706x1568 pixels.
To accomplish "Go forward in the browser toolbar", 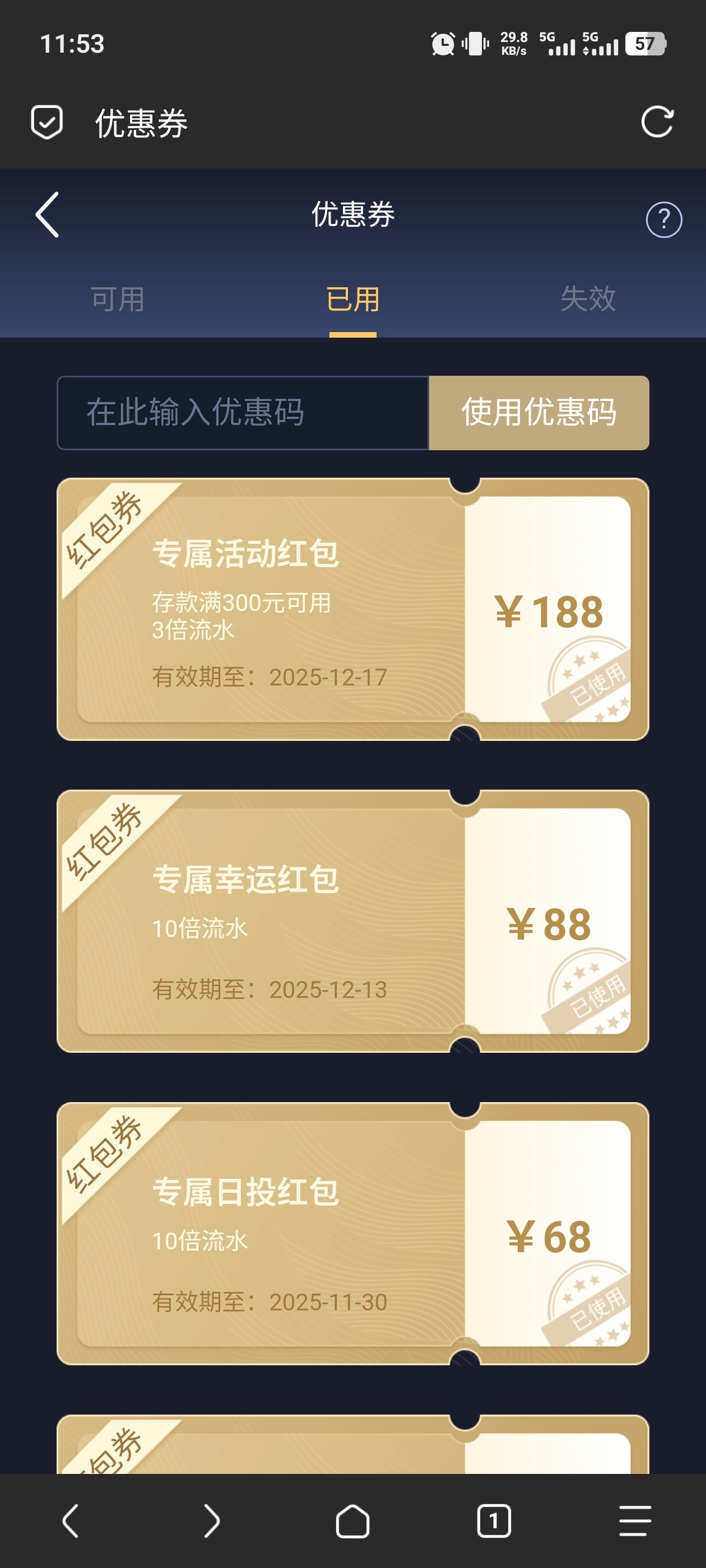I will (211, 1520).
